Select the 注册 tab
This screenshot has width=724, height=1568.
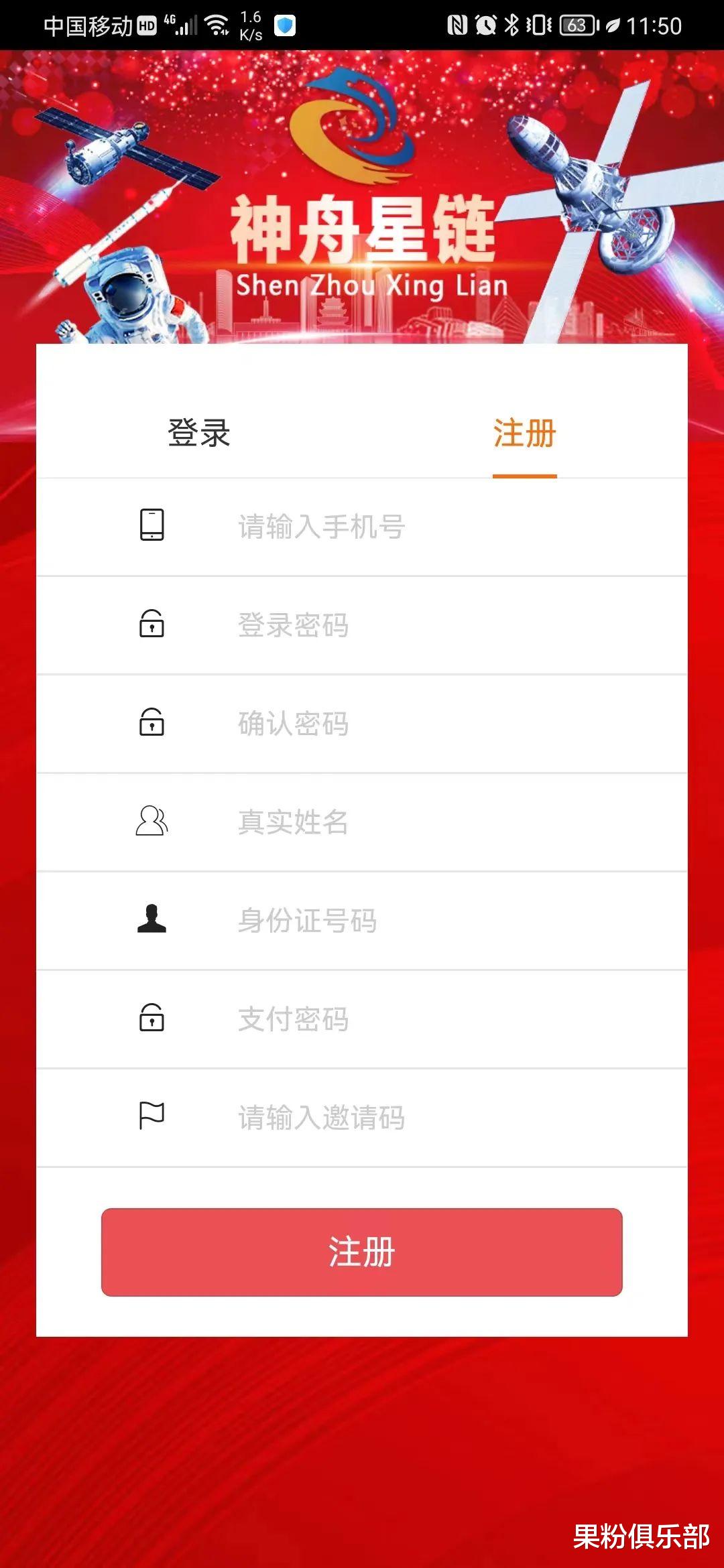(525, 434)
